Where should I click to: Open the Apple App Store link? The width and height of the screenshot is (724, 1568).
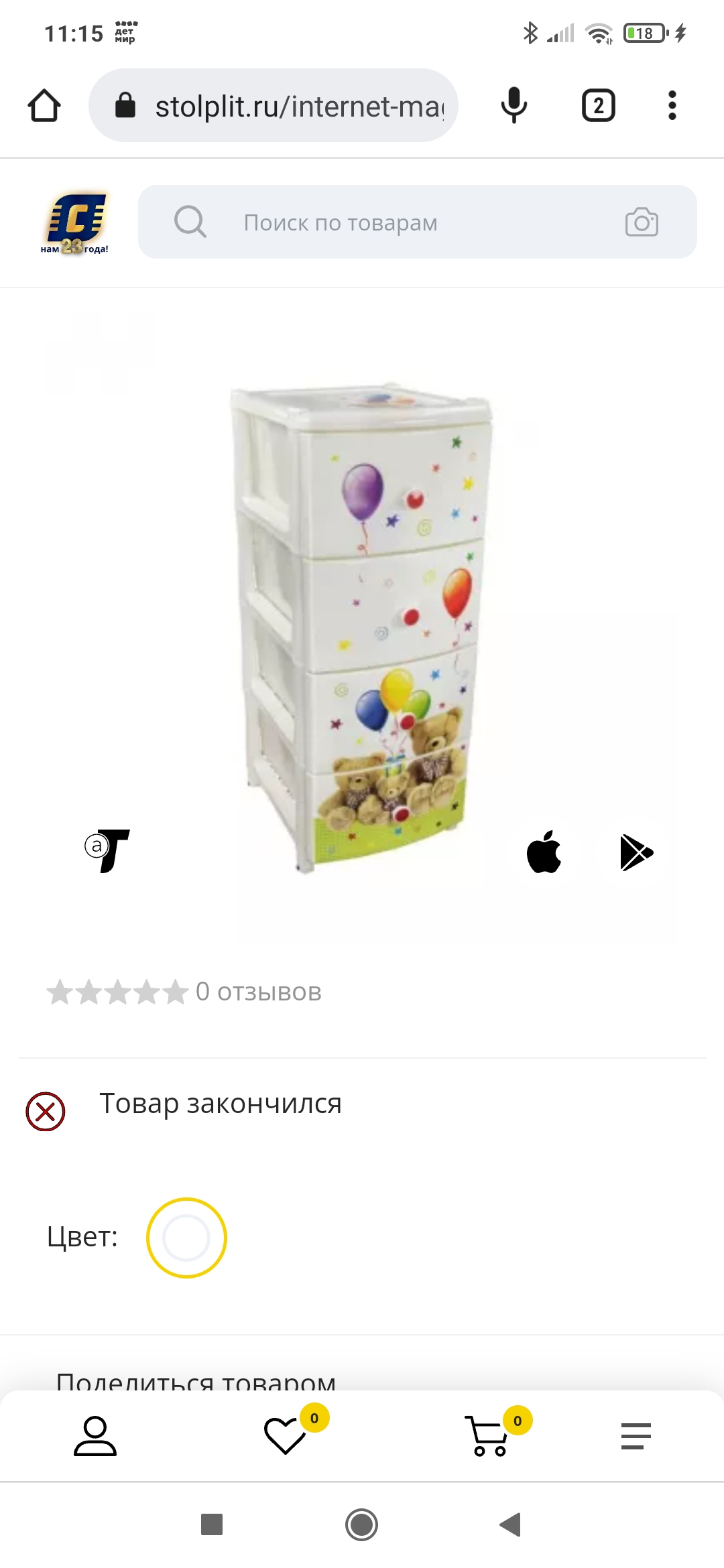click(x=544, y=852)
